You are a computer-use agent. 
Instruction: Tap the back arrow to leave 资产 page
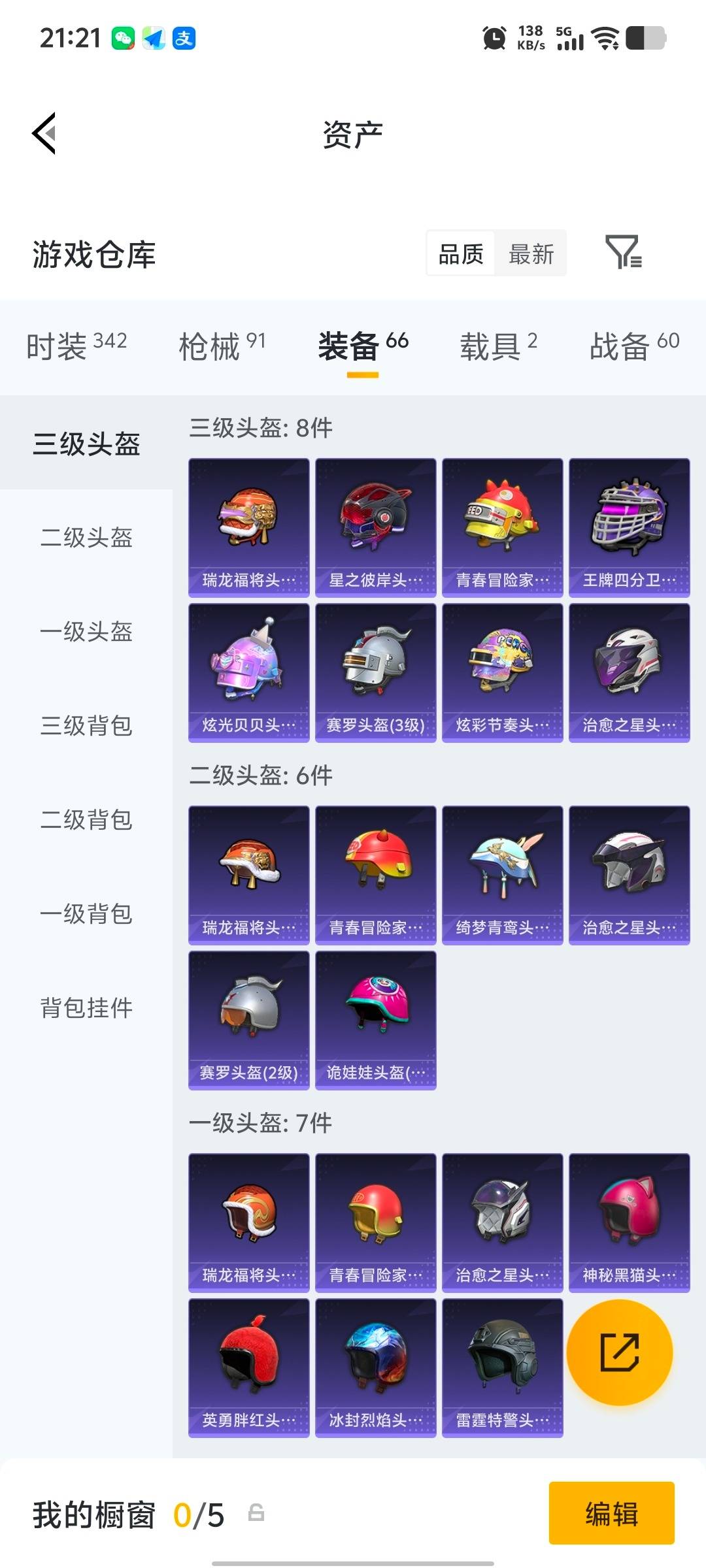point(44,132)
